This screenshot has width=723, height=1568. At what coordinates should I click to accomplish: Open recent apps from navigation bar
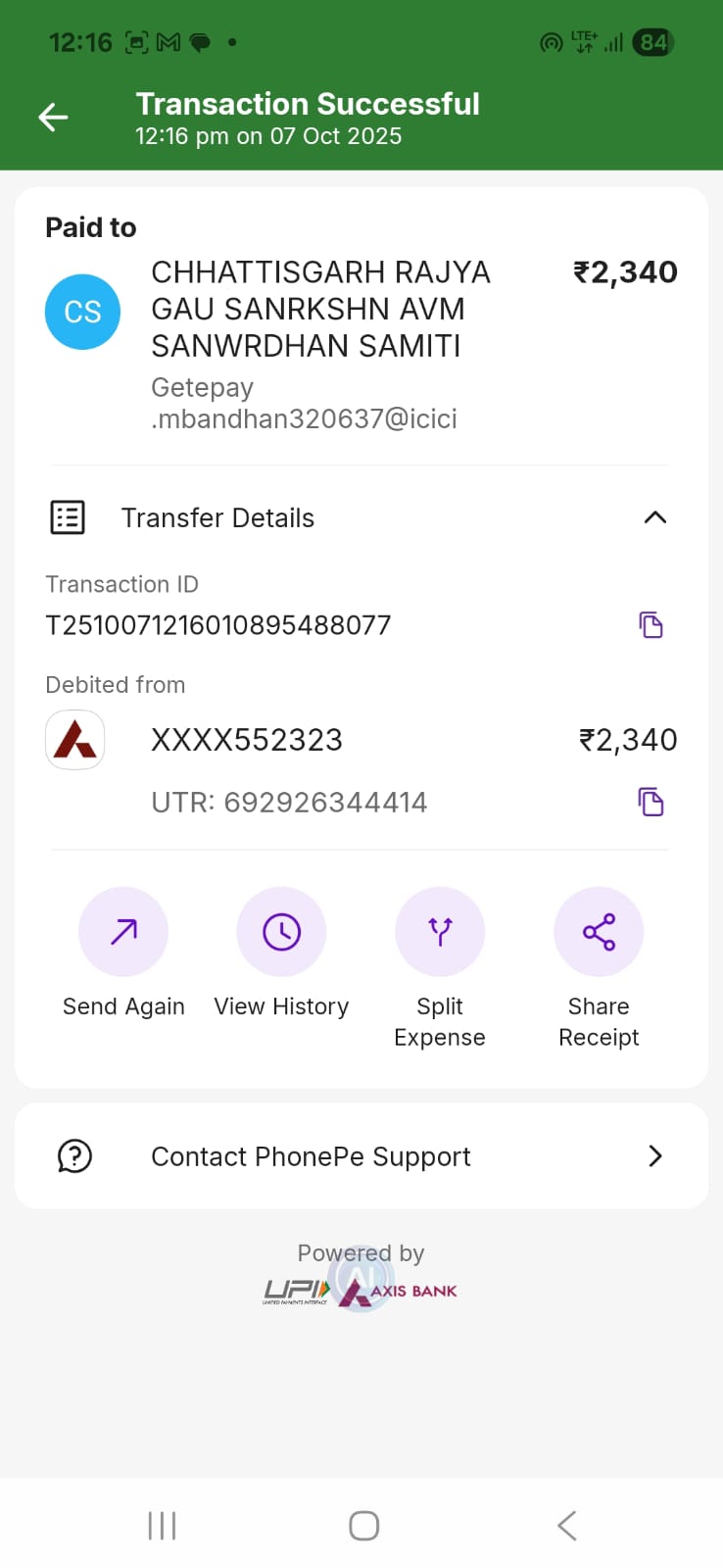[x=162, y=1525]
